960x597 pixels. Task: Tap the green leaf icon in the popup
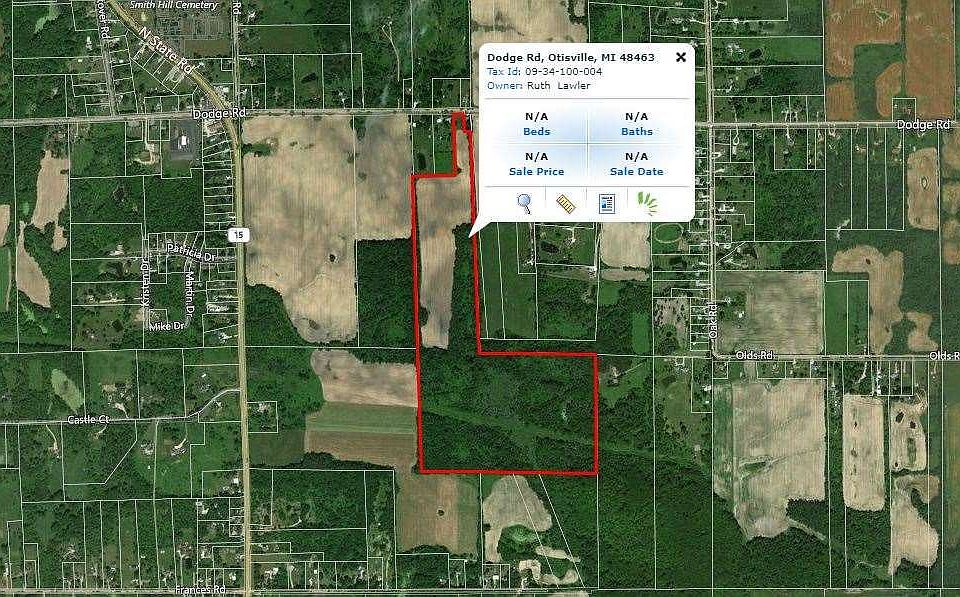(648, 202)
